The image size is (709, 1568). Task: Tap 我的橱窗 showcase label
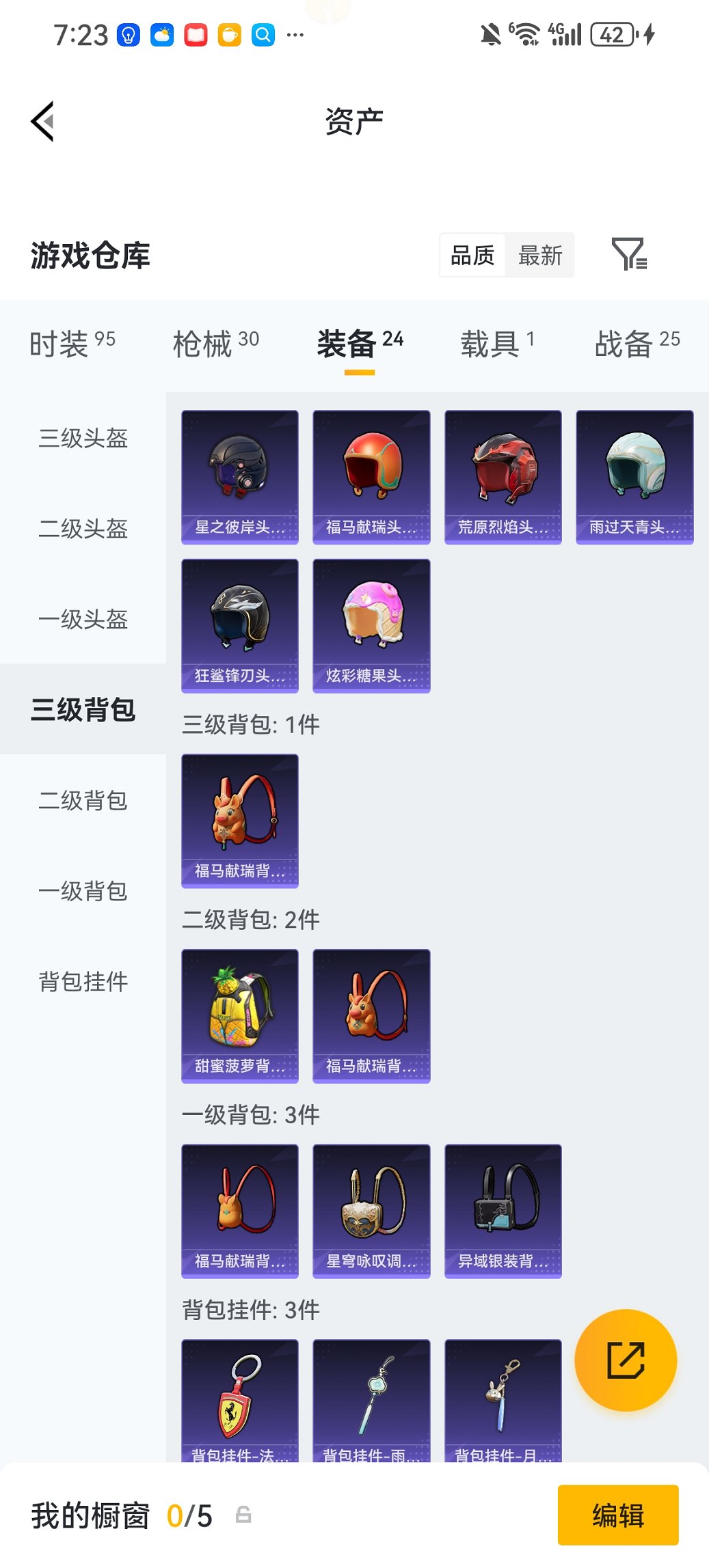[x=90, y=1515]
